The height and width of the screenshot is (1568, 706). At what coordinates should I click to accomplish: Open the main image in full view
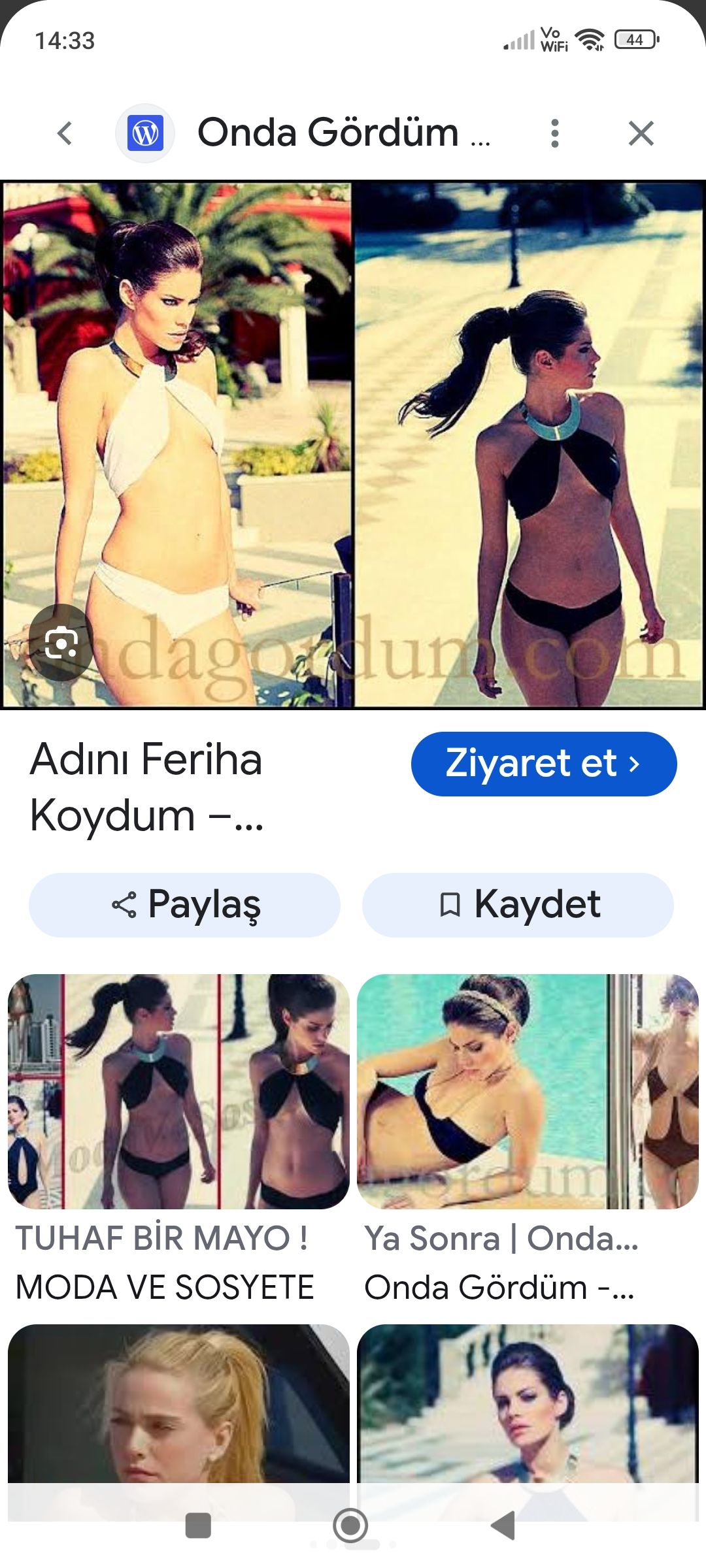pos(353,445)
